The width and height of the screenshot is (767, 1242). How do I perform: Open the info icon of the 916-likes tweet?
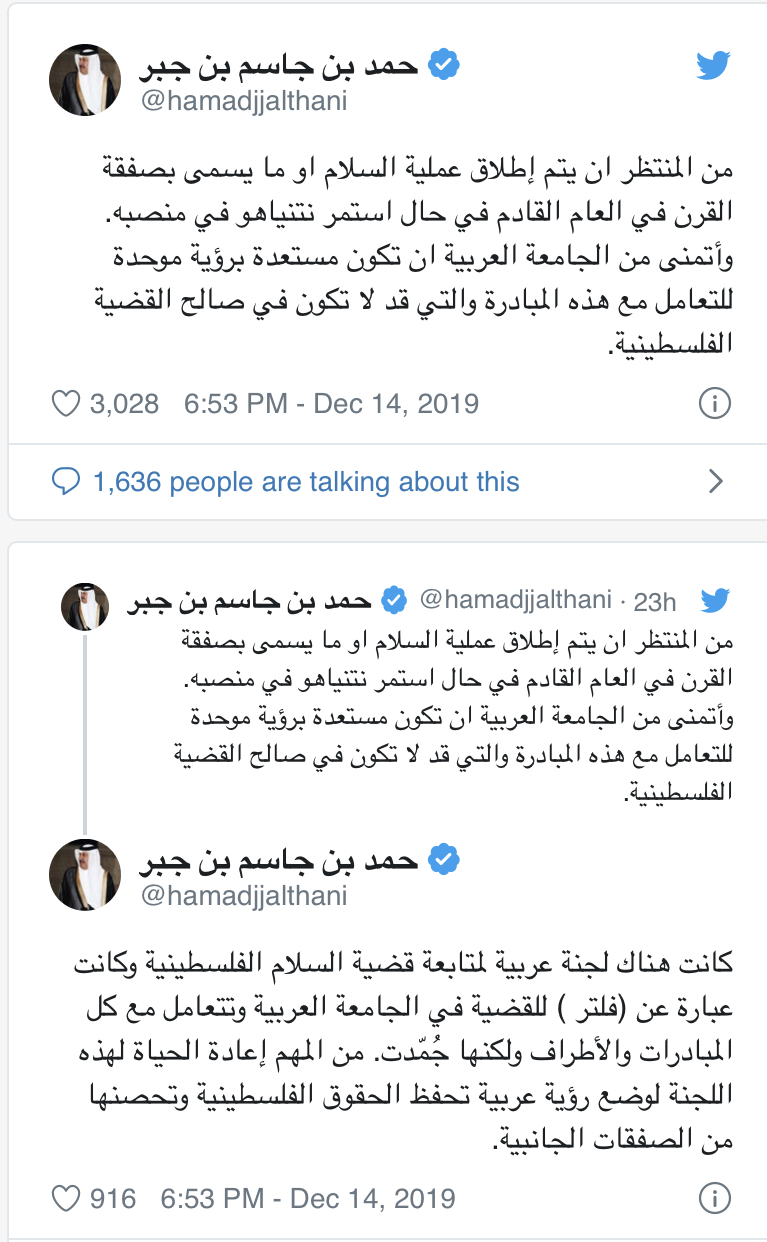coord(713,1197)
